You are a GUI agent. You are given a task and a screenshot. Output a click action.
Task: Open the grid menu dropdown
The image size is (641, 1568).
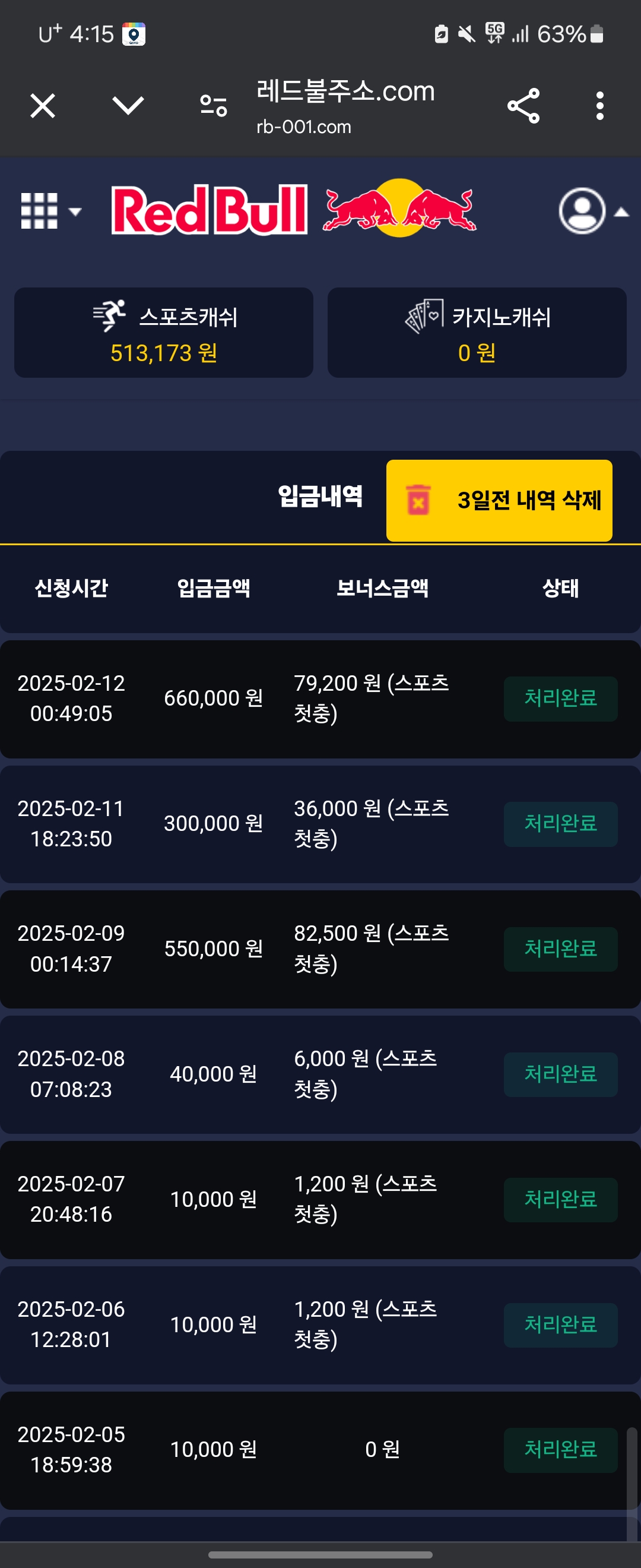(x=51, y=211)
